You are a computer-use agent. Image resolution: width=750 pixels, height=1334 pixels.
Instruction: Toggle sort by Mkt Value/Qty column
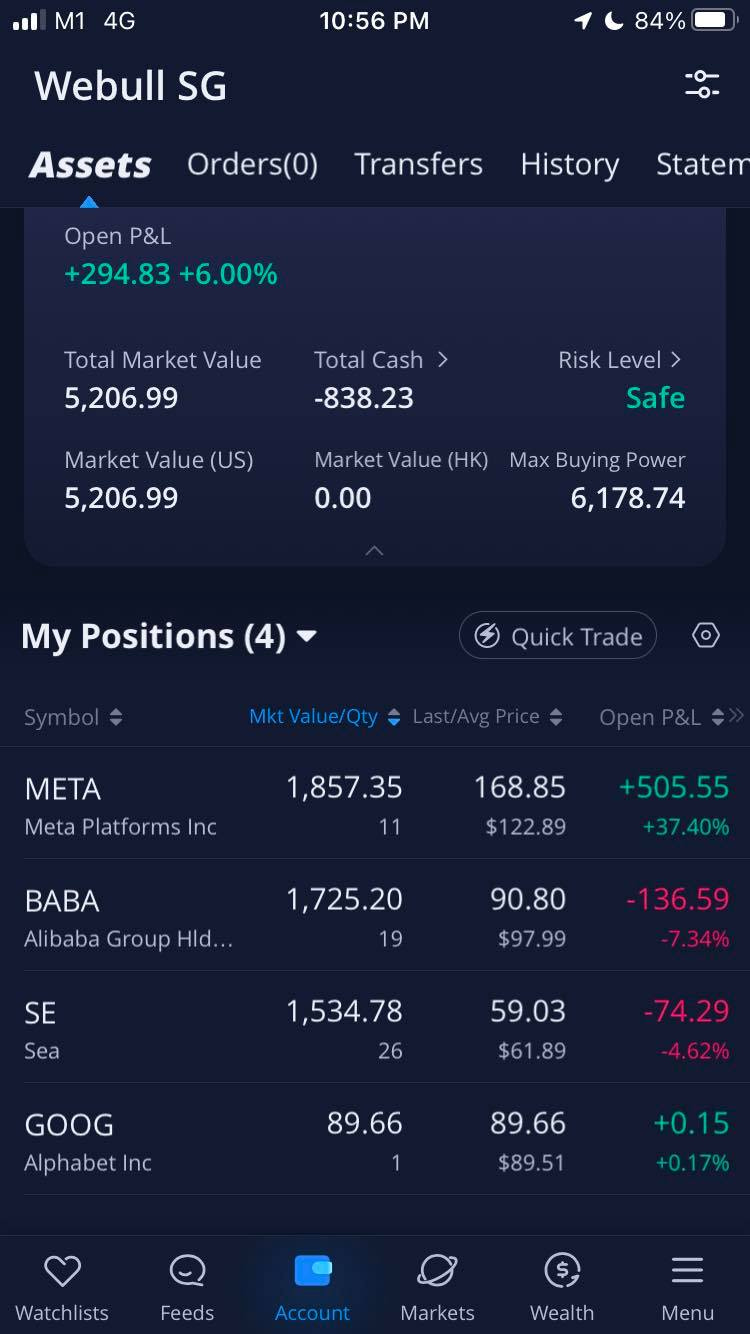pos(324,716)
